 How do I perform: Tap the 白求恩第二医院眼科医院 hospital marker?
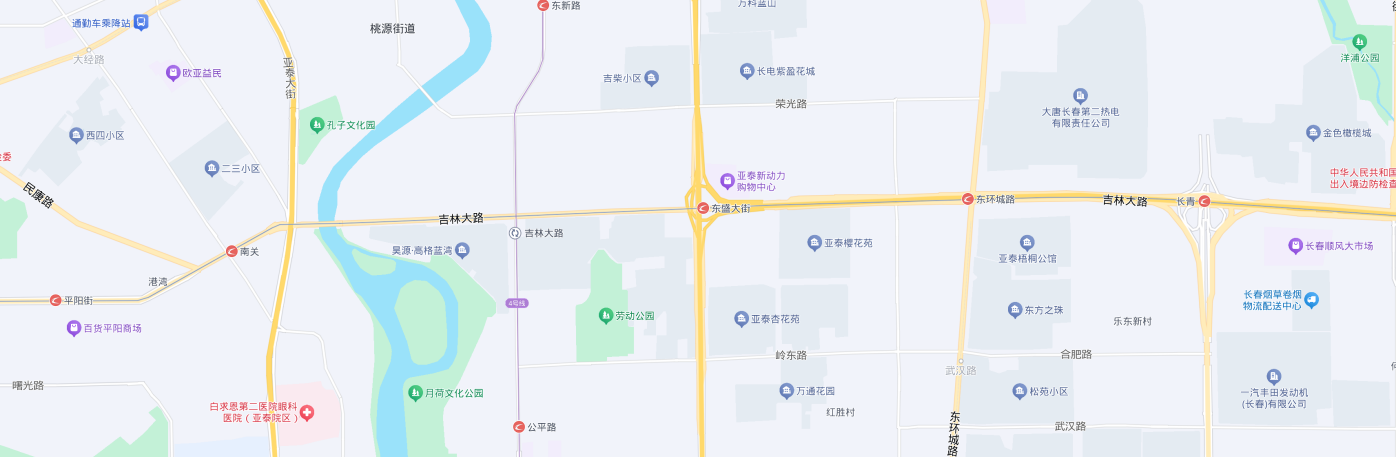point(308,412)
